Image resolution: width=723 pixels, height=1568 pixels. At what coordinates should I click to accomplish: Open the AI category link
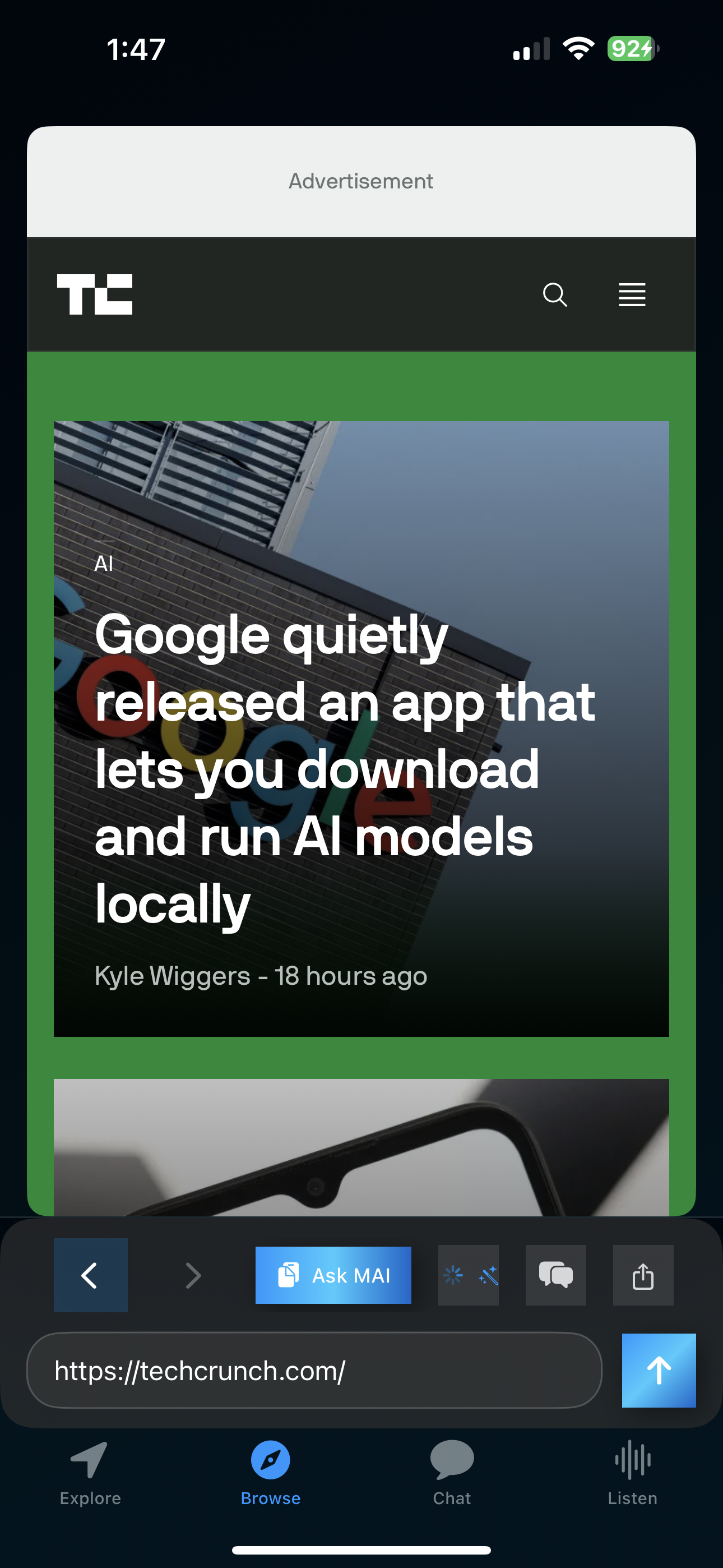(104, 564)
